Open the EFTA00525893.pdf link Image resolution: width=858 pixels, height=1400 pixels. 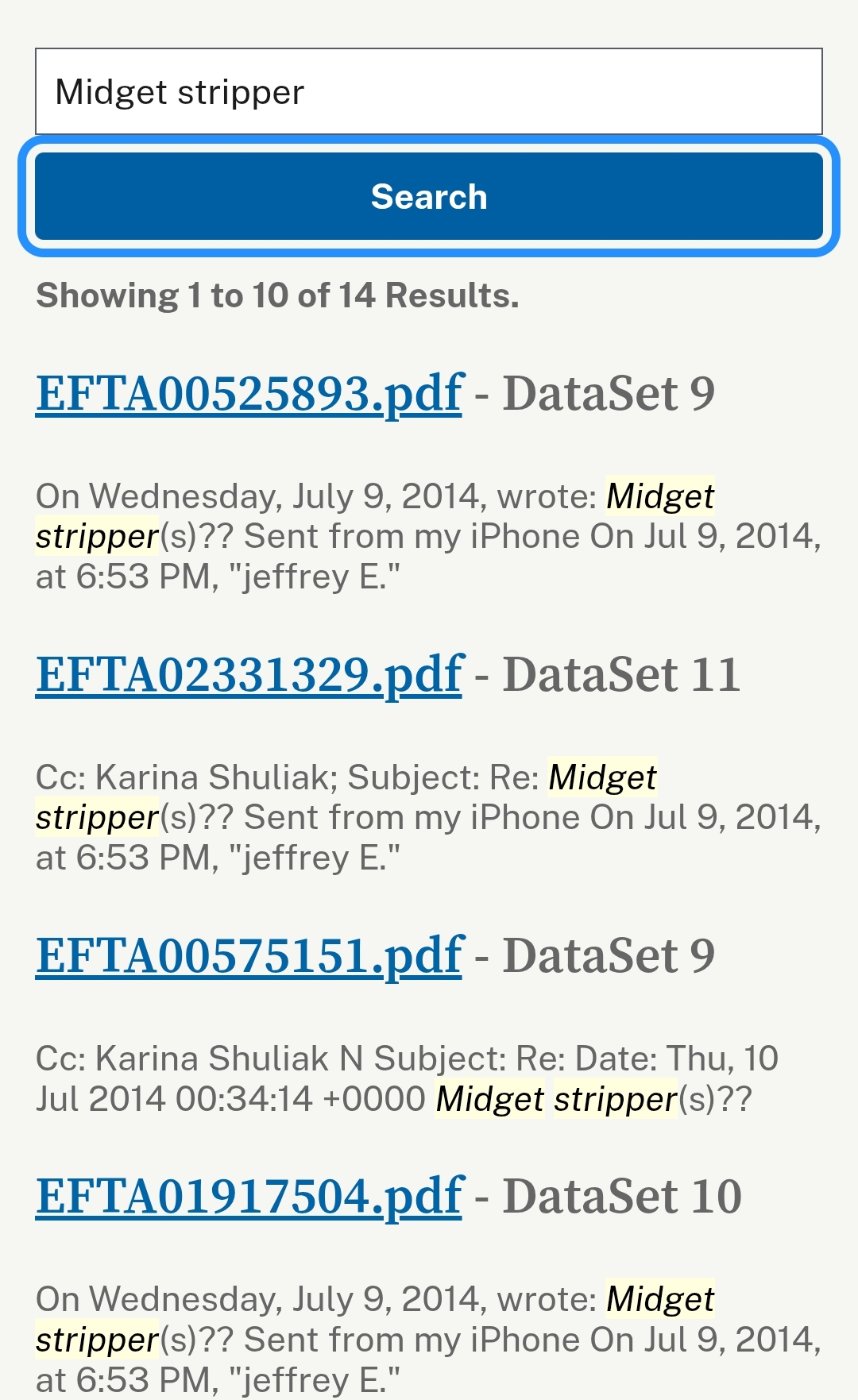tap(249, 393)
